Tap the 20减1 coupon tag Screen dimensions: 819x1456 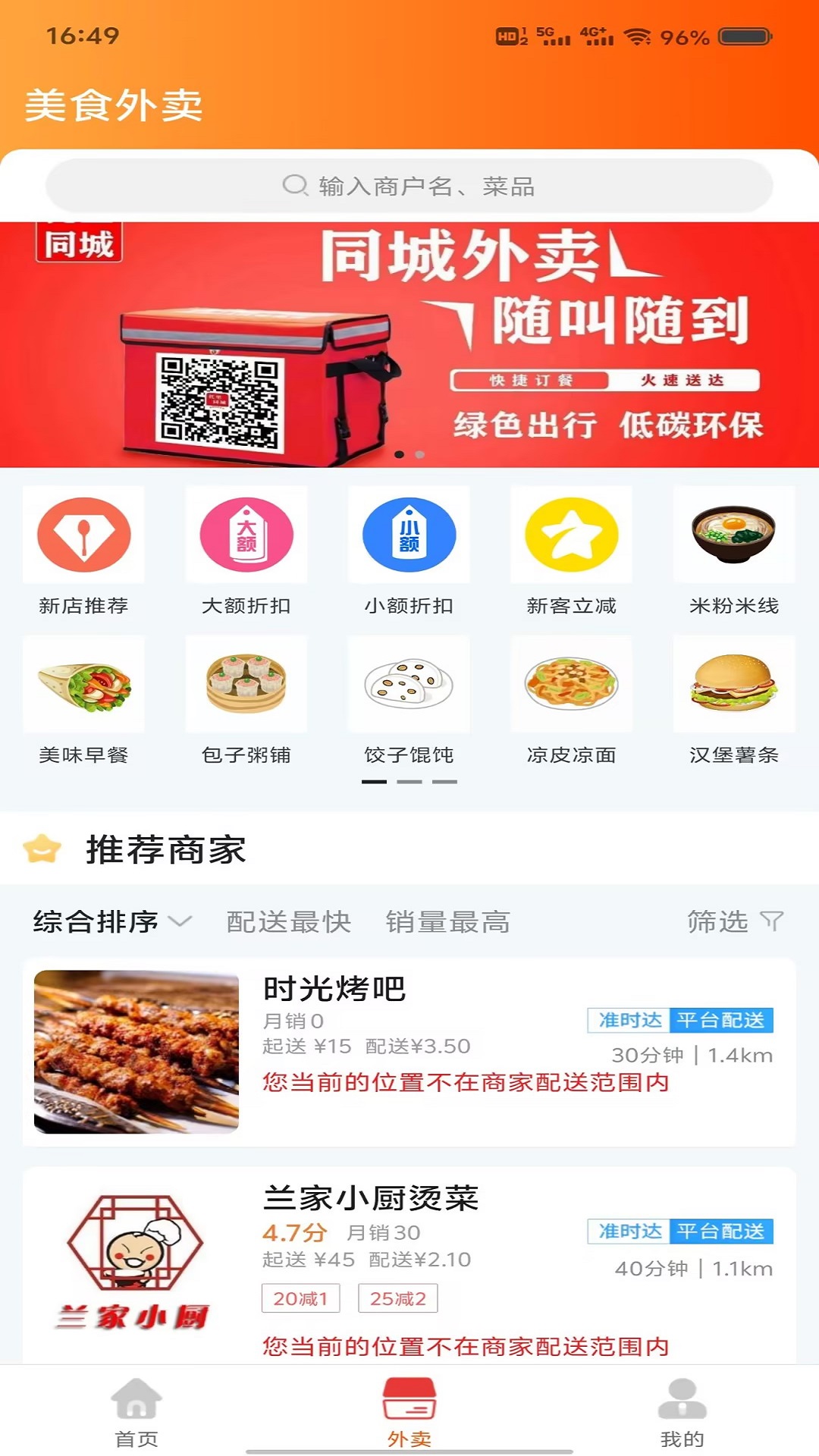(300, 1298)
